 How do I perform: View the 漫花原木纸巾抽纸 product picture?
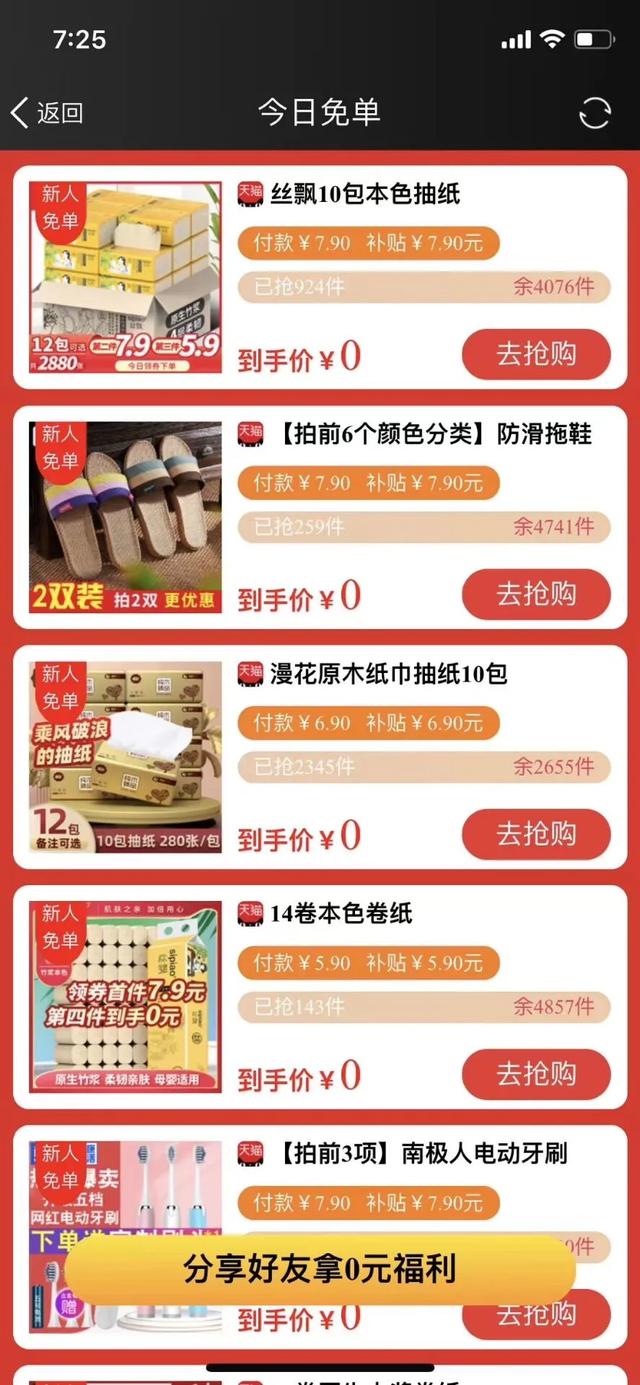125,757
